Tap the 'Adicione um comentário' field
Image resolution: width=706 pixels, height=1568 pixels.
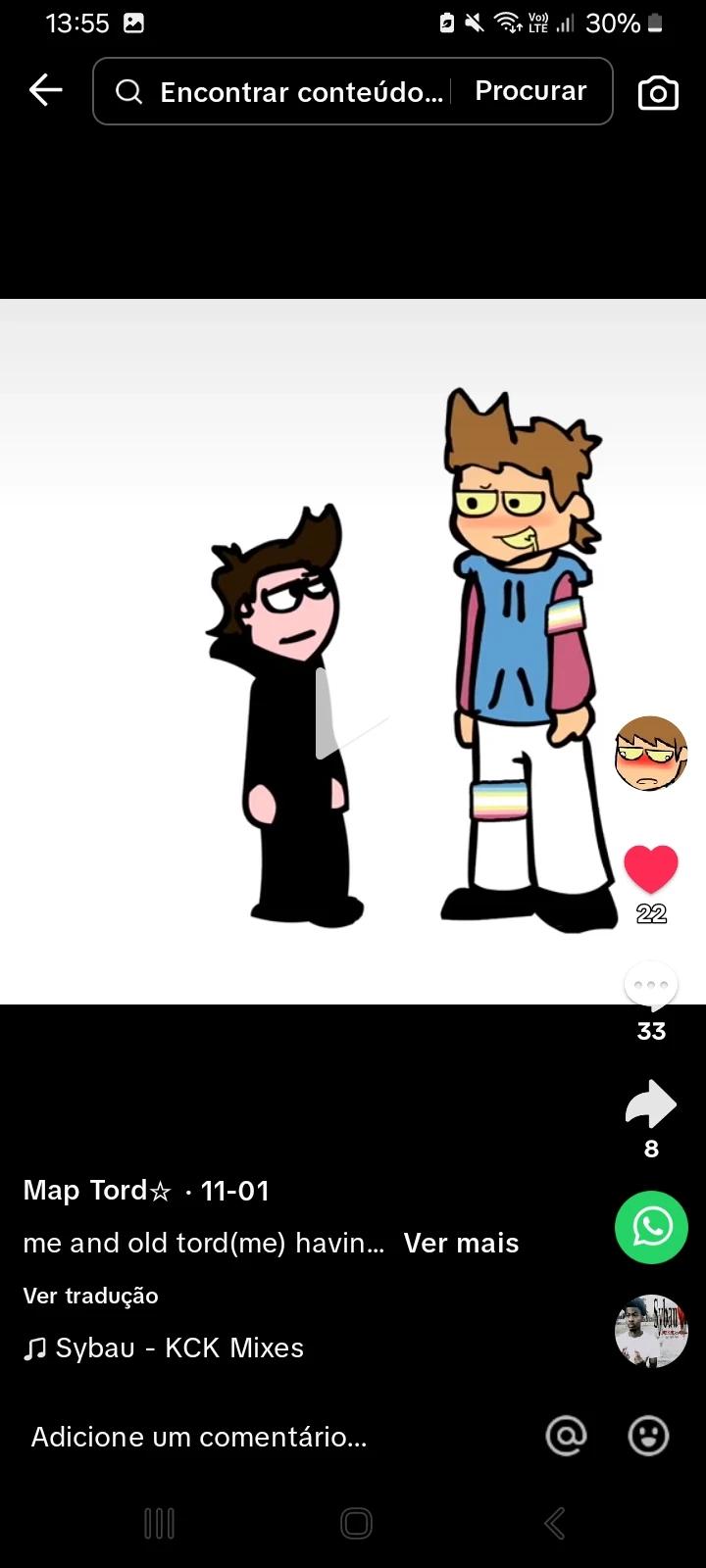pyautogui.click(x=199, y=1437)
